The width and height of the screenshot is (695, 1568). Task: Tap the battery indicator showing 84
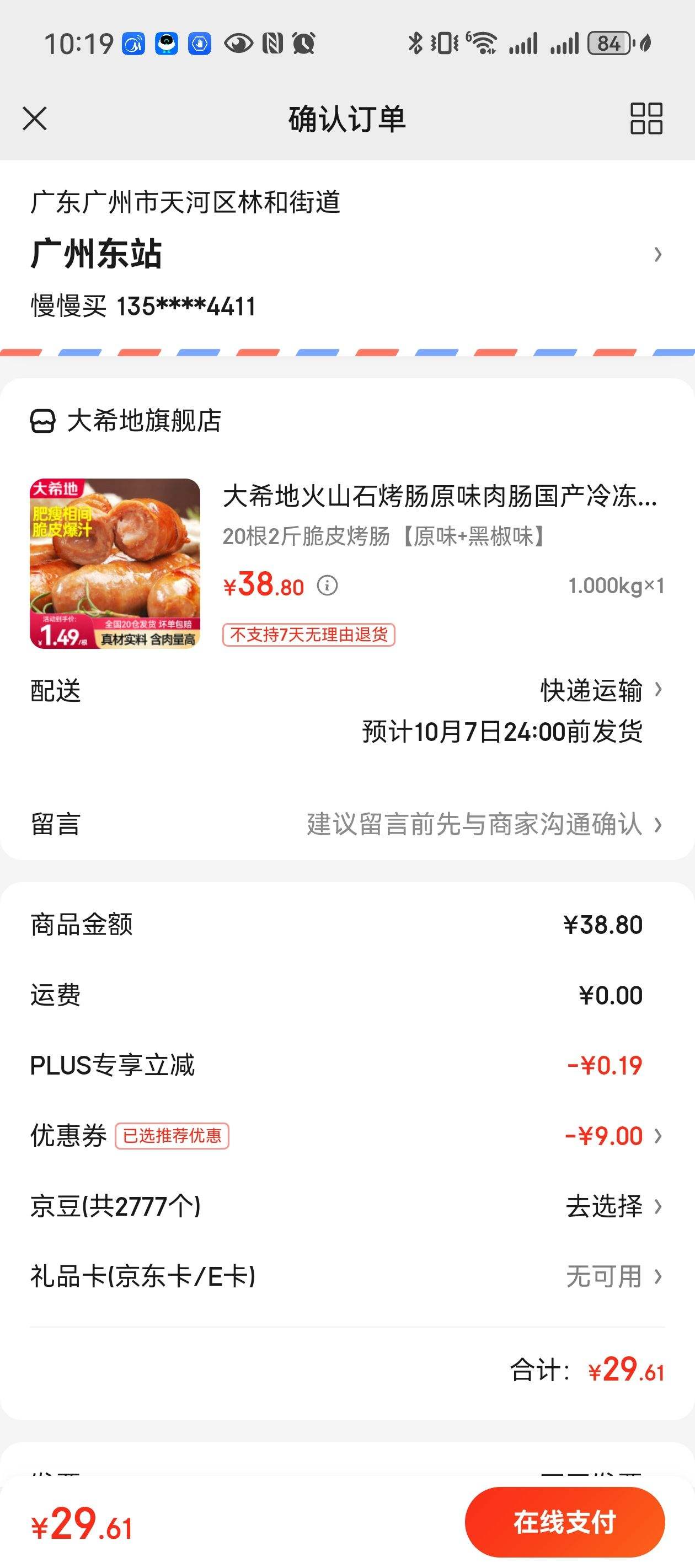[606, 42]
